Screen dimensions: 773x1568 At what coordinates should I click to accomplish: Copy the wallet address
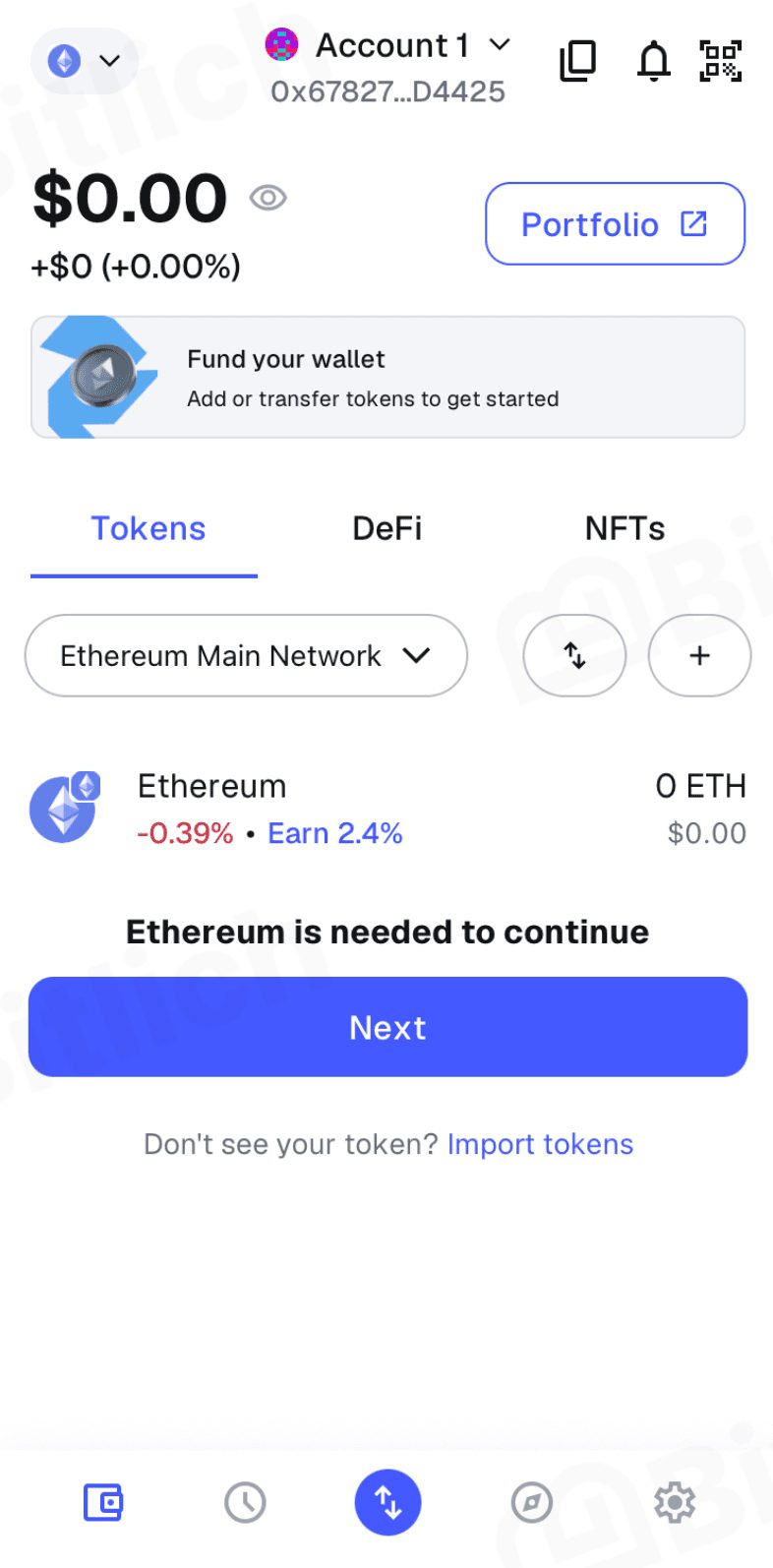tap(578, 61)
